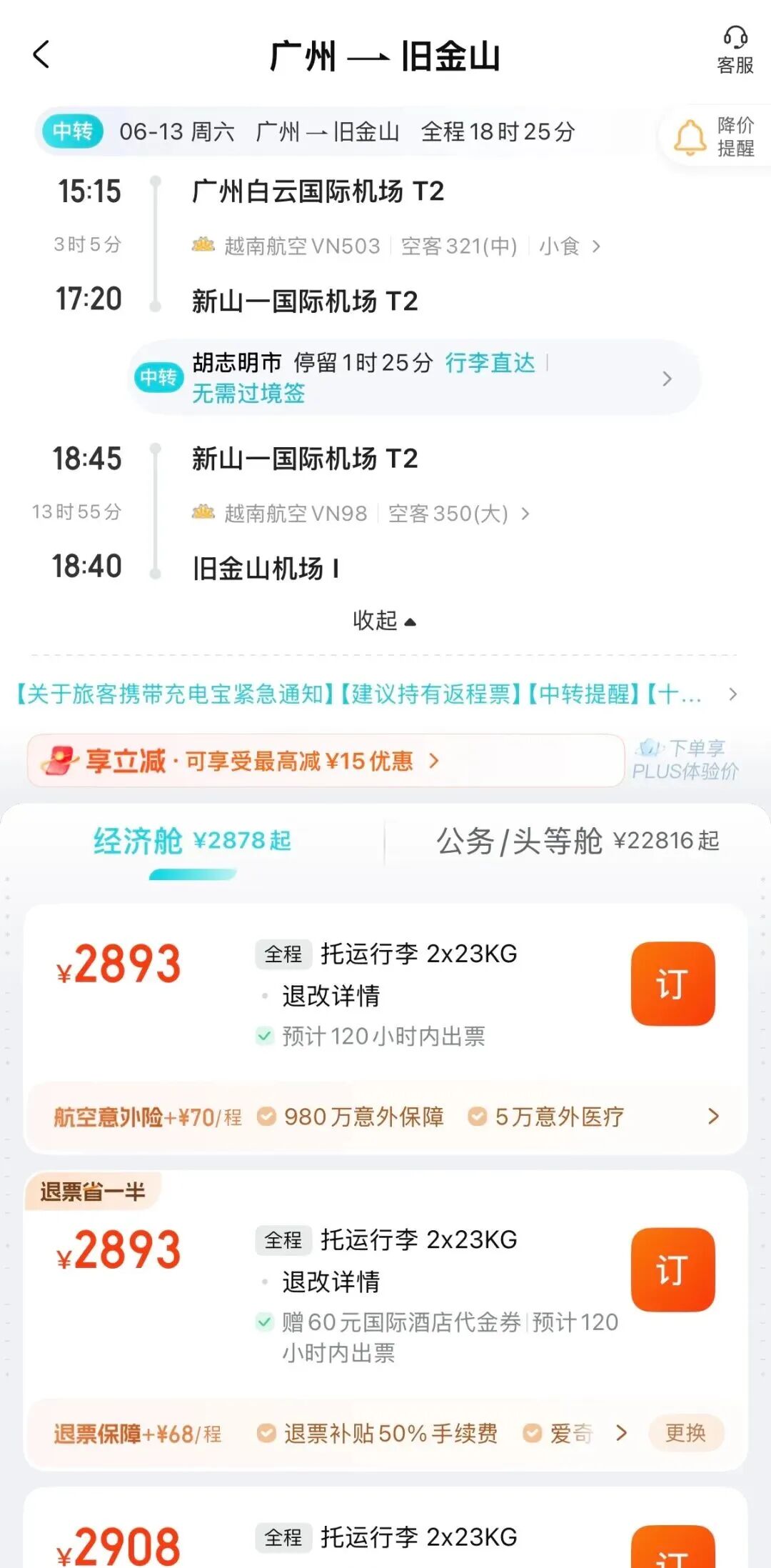Click the Vietnam Airlines logo on VN503
The width and height of the screenshot is (771, 1568).
[x=203, y=245]
